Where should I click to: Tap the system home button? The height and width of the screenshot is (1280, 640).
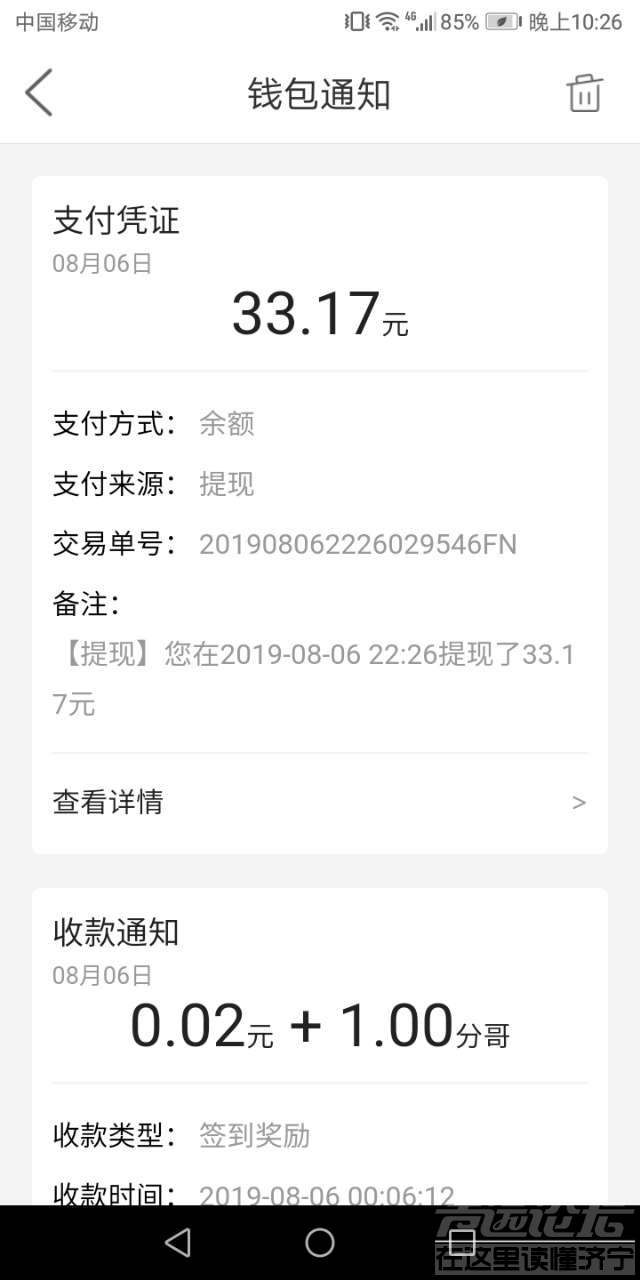pyautogui.click(x=320, y=1242)
